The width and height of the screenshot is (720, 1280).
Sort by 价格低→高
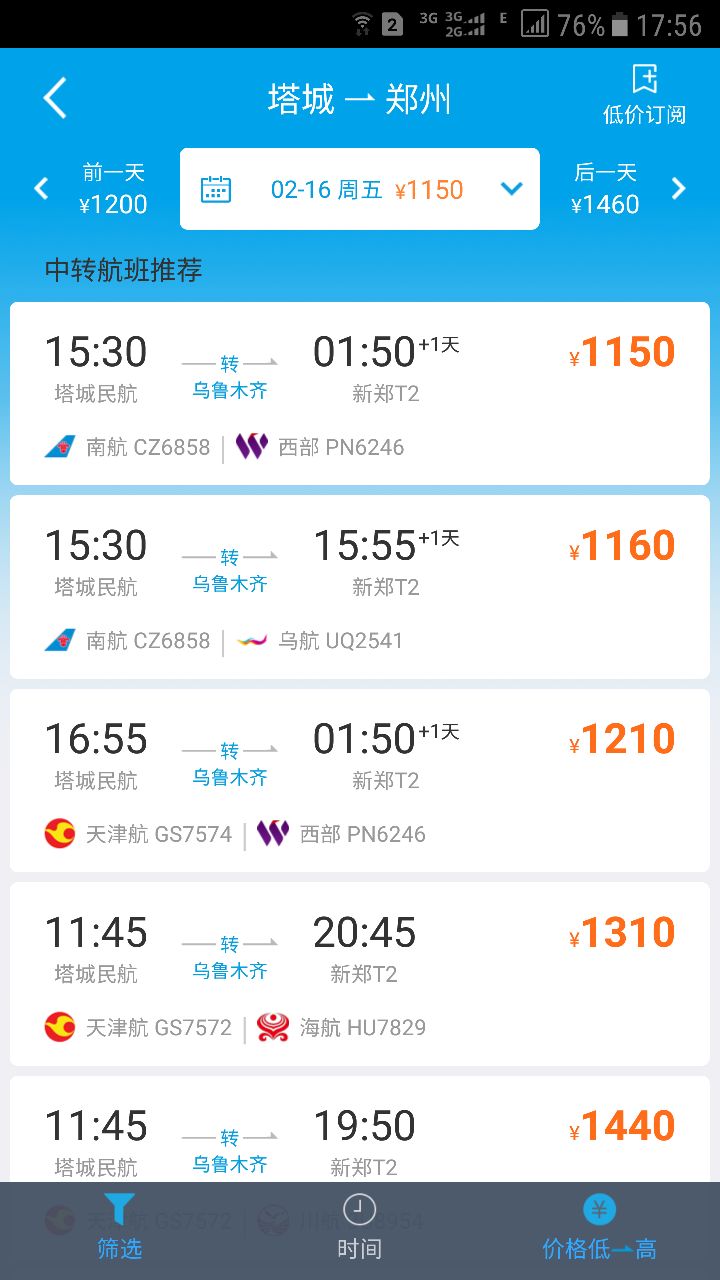[599, 1229]
